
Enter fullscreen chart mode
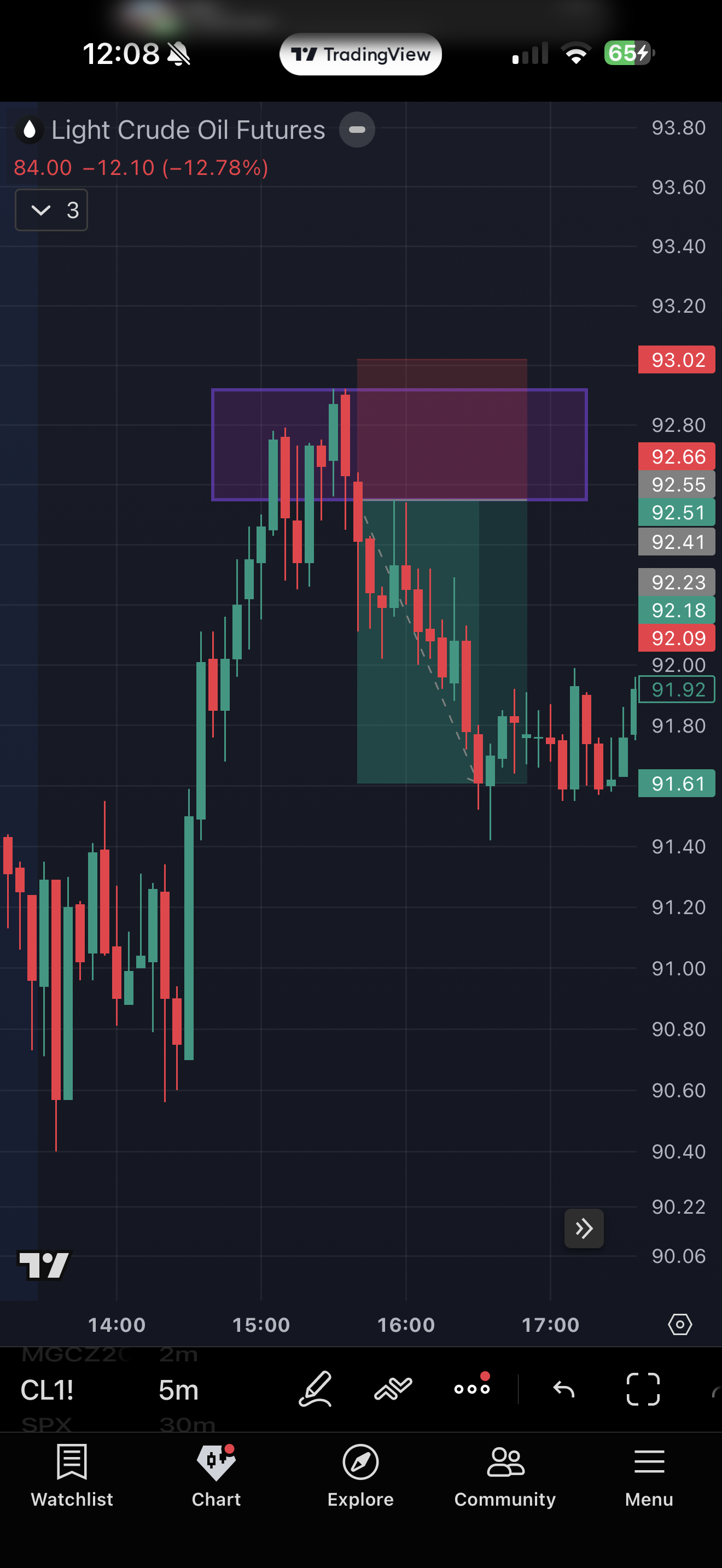tap(643, 1389)
